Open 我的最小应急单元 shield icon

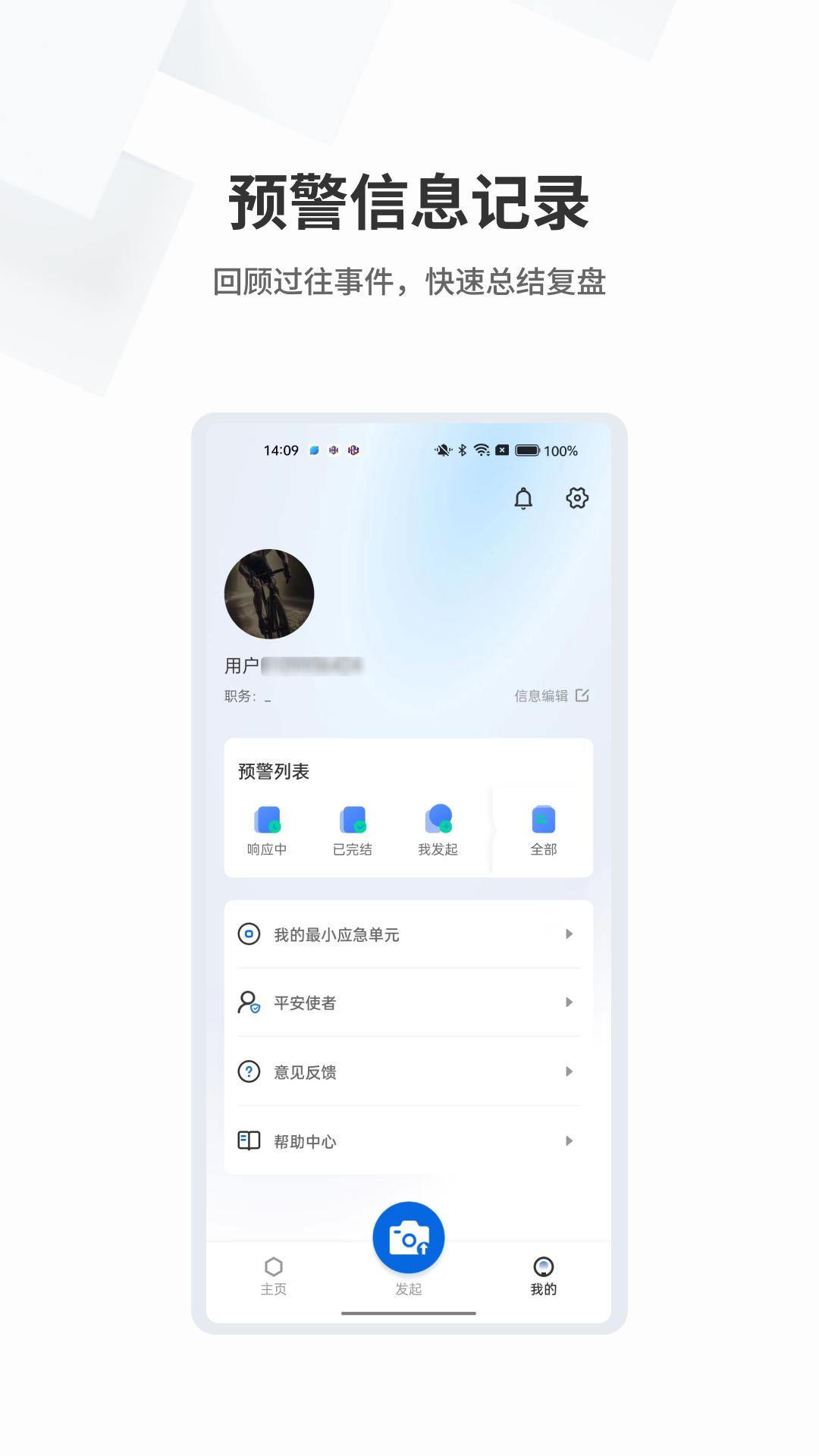point(248,934)
